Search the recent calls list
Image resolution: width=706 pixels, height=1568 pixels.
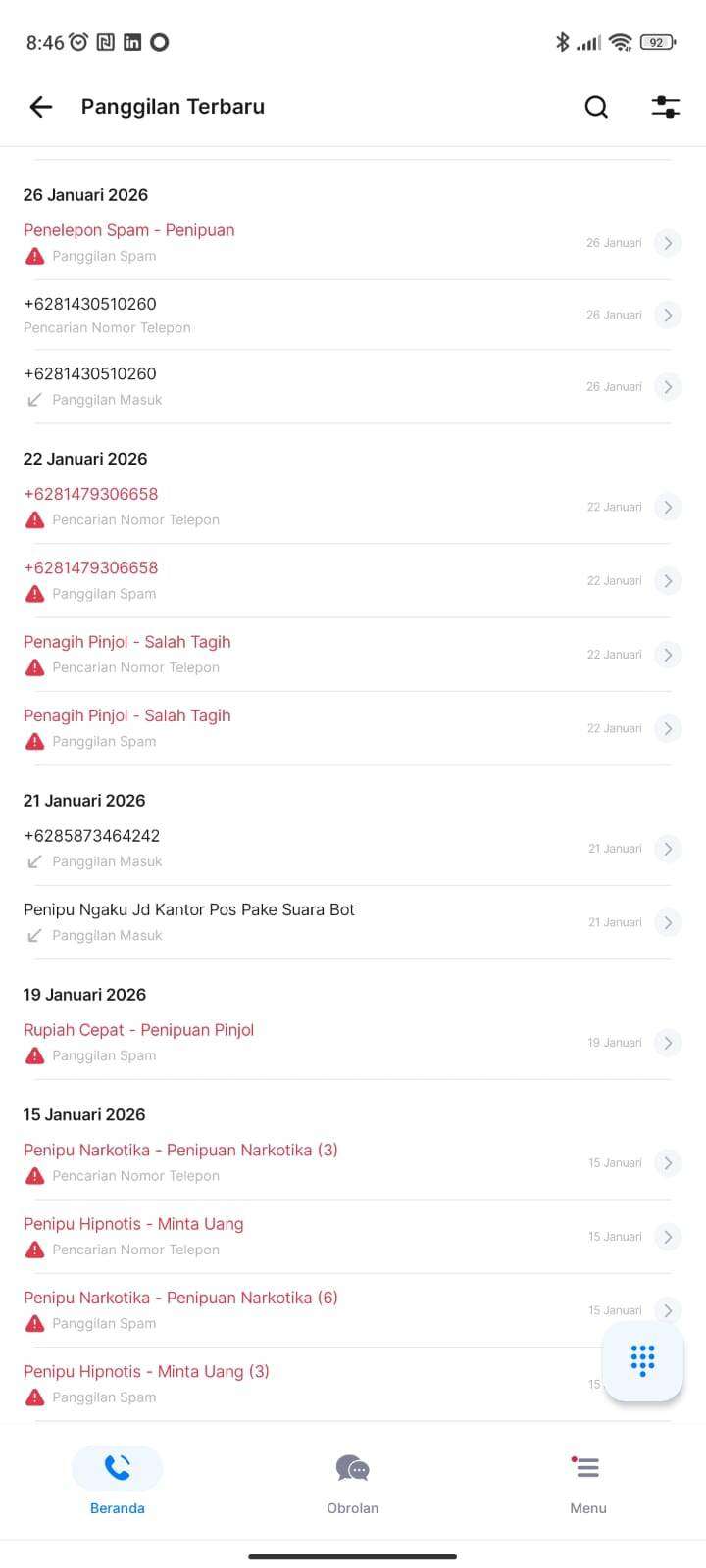tap(596, 107)
